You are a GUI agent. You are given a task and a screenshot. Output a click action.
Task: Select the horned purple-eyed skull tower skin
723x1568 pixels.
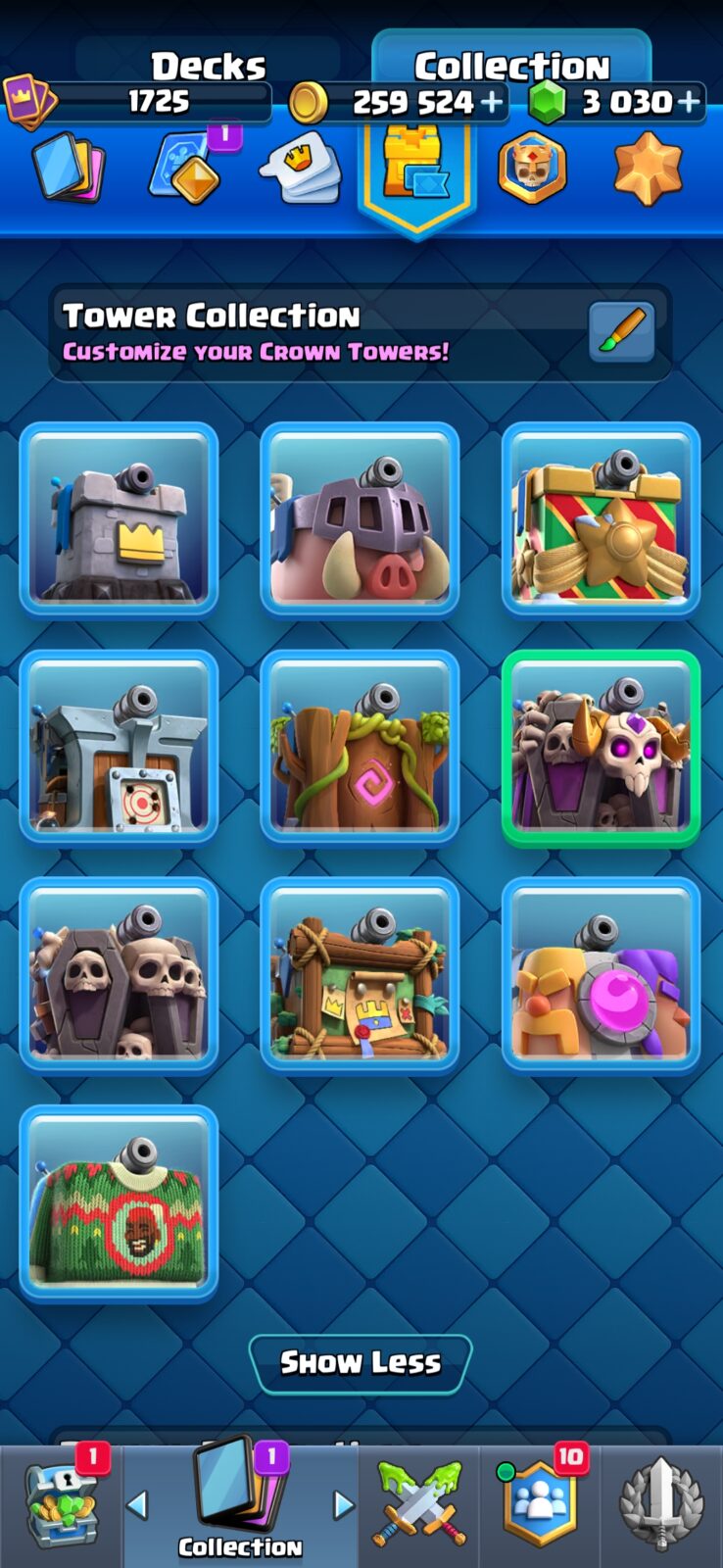tap(601, 747)
